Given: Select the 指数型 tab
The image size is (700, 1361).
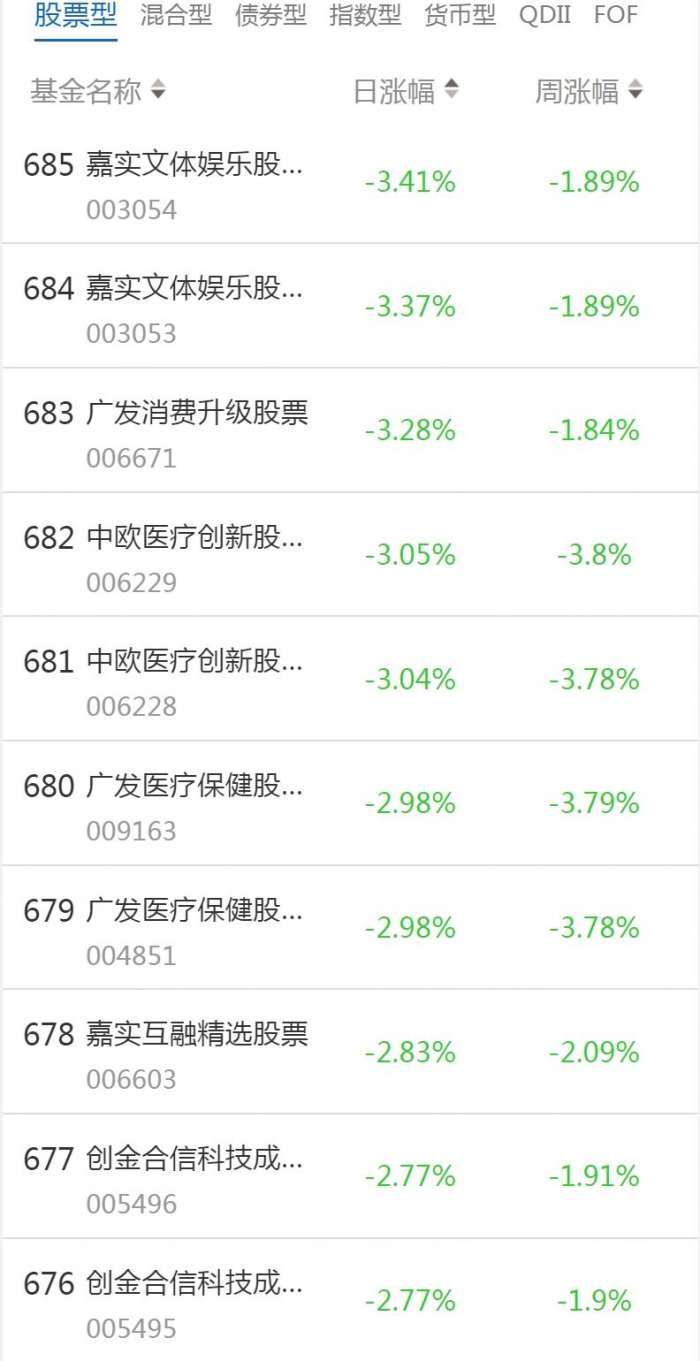Looking at the screenshot, I should (365, 16).
